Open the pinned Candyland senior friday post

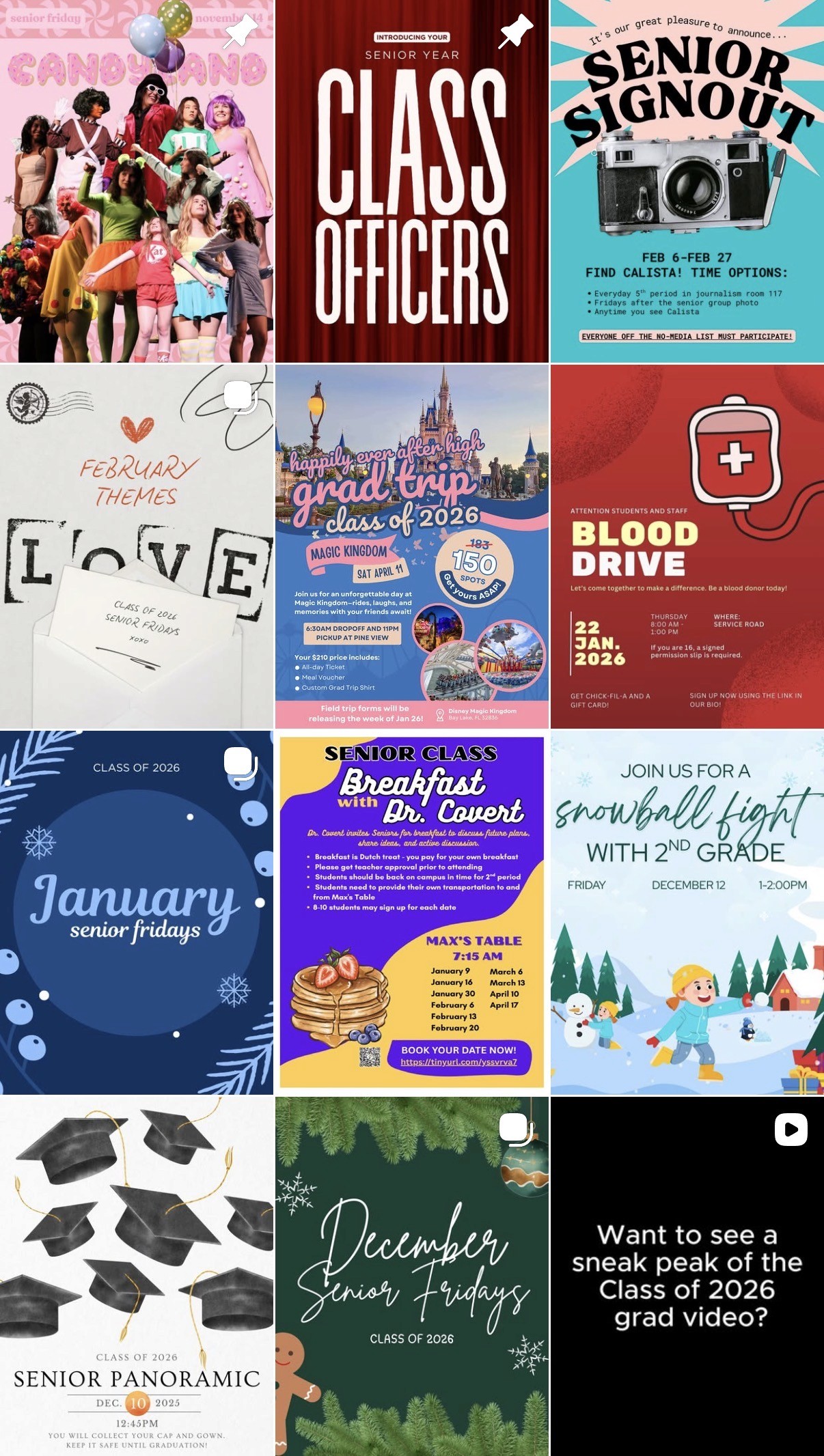137,181
